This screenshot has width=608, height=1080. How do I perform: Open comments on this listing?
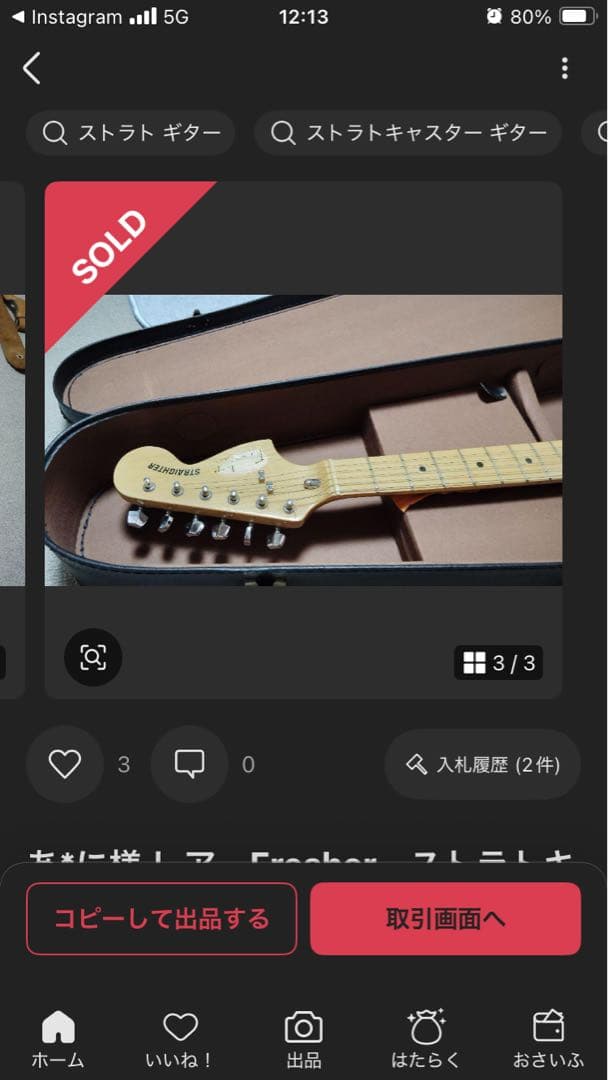[x=189, y=765]
